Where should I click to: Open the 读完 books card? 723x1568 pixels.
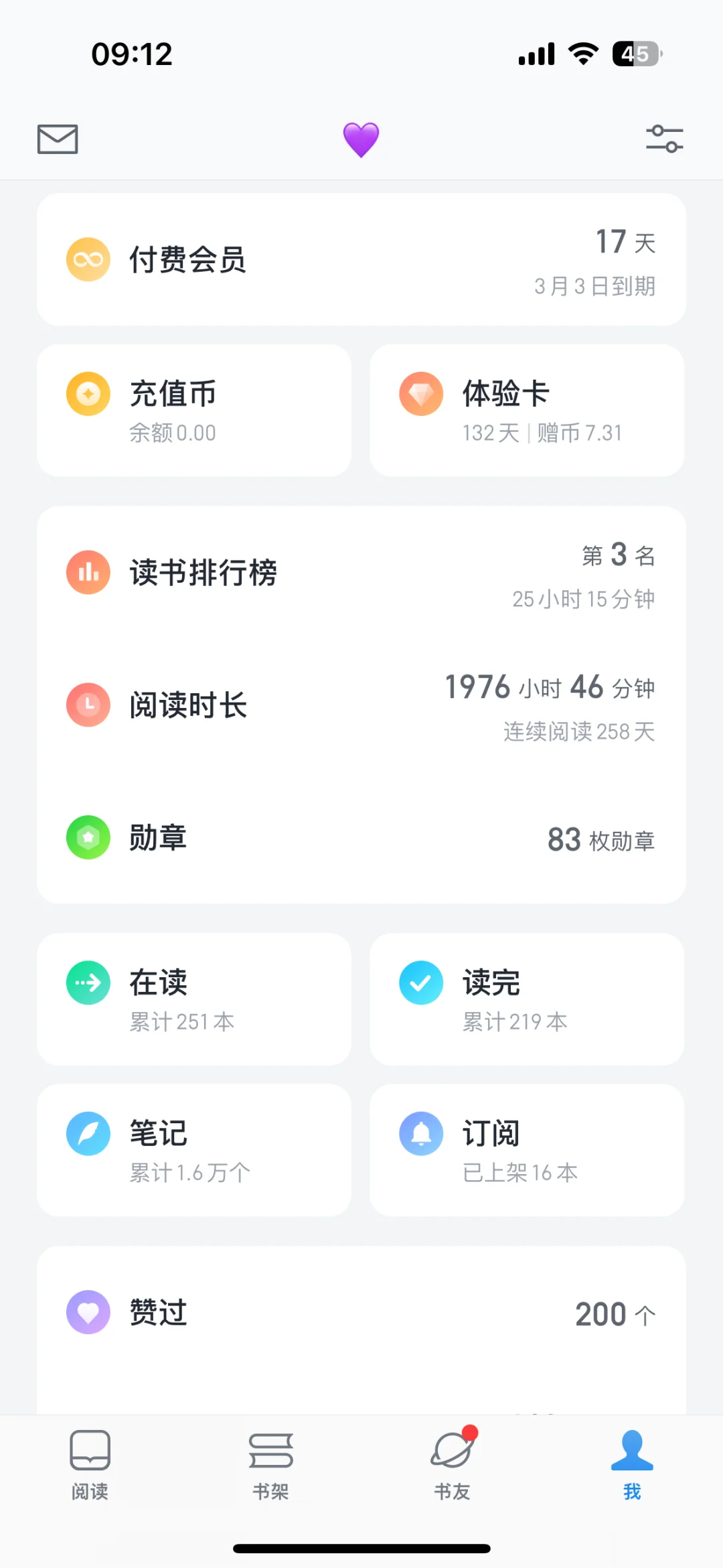pos(527,999)
